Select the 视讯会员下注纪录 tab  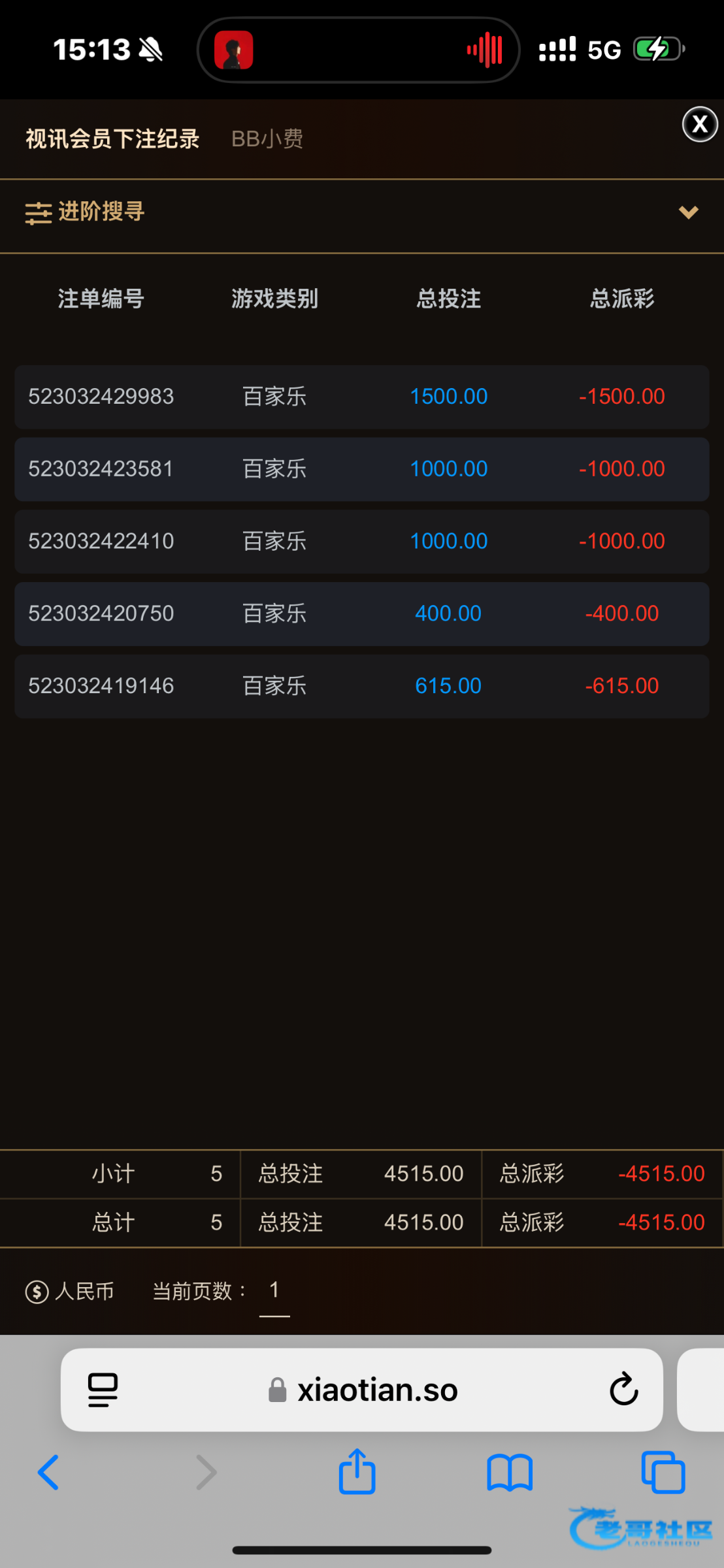pyautogui.click(x=112, y=139)
